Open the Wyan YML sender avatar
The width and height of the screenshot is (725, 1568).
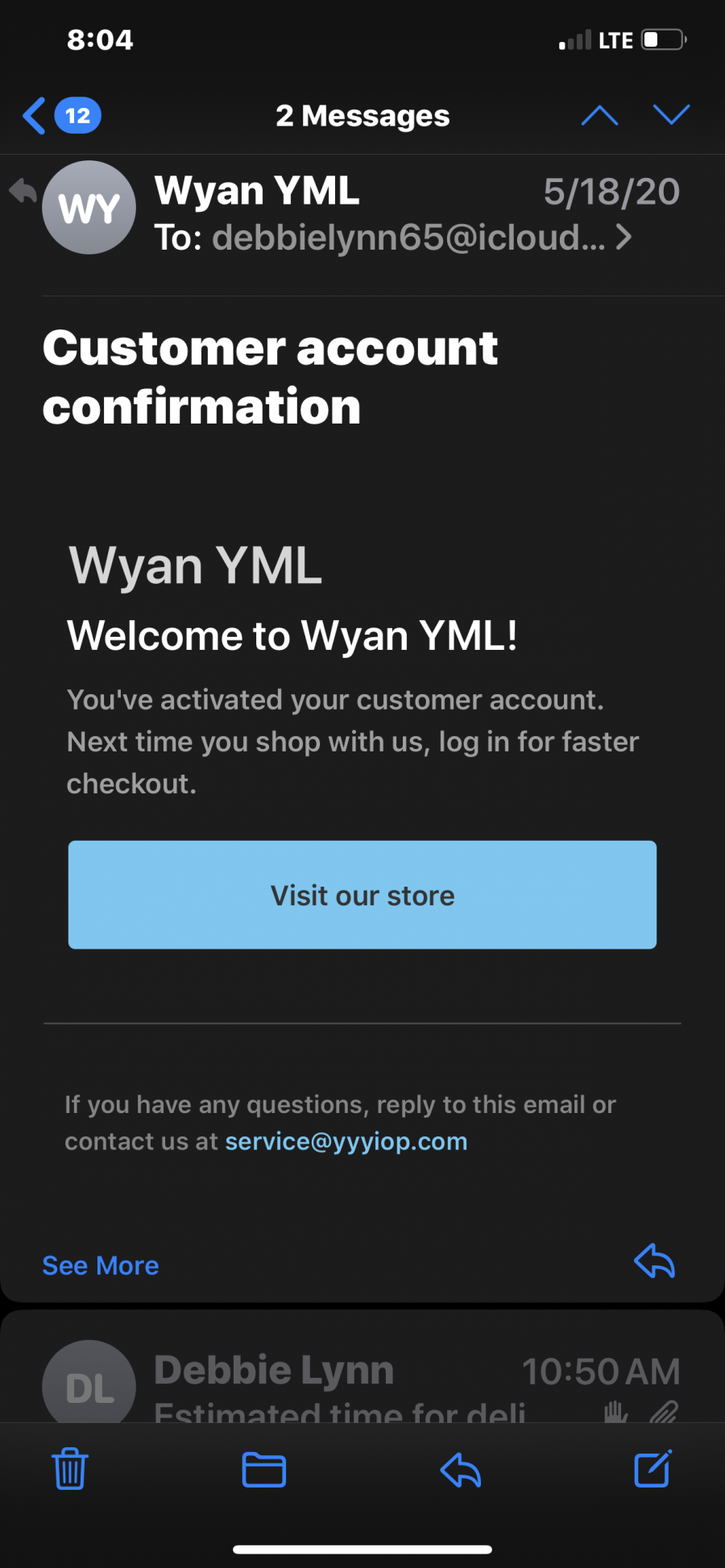pos(89,208)
